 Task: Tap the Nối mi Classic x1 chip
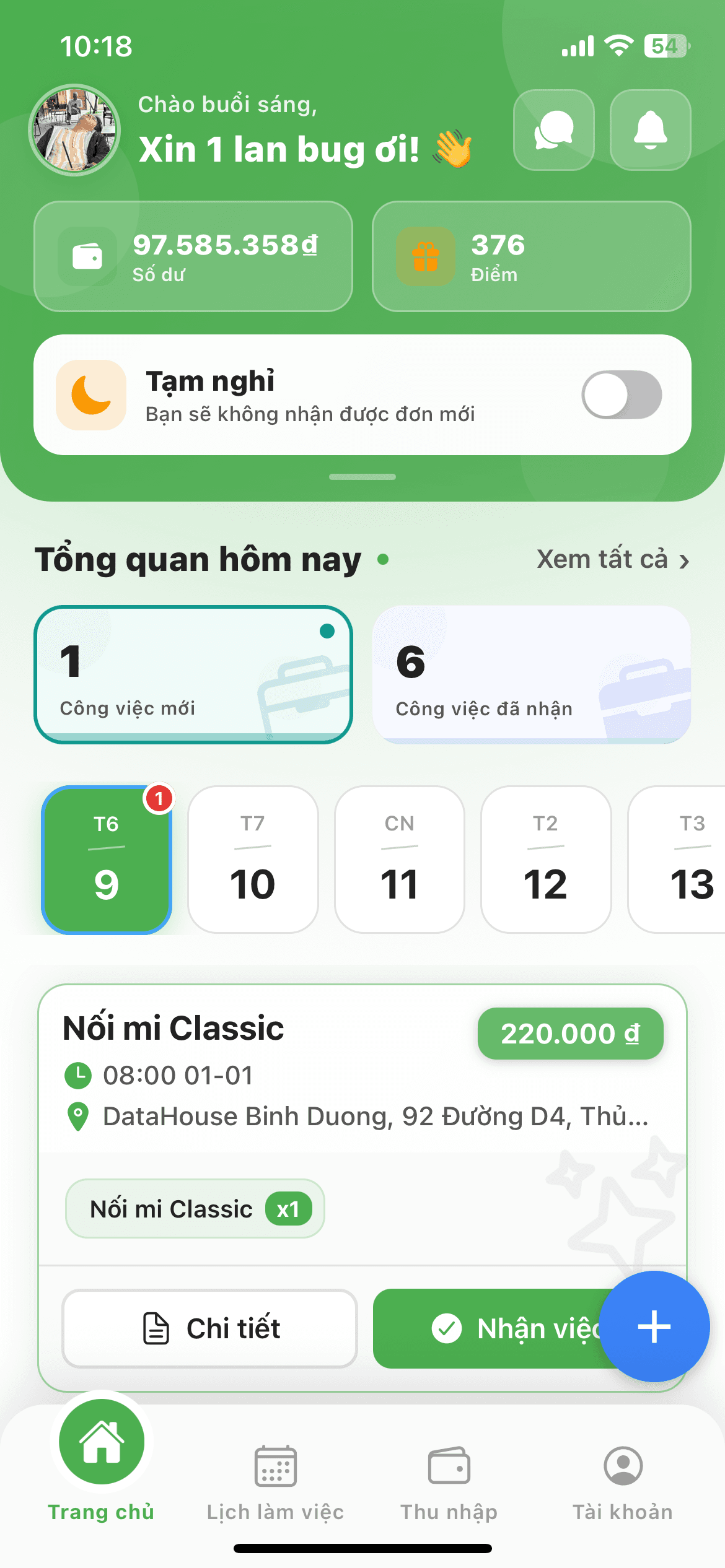195,1208
